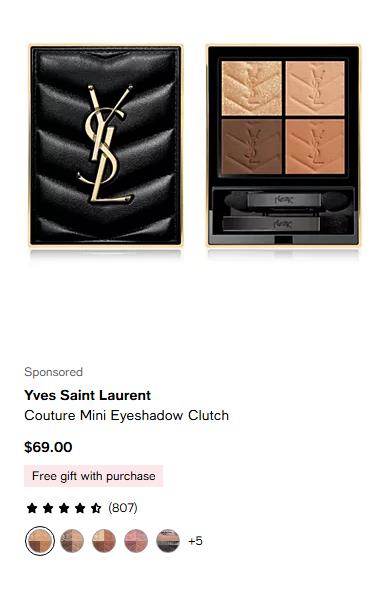The image size is (371, 611).
Task: Tap the Free gift with purchase badge
Action: click(94, 476)
